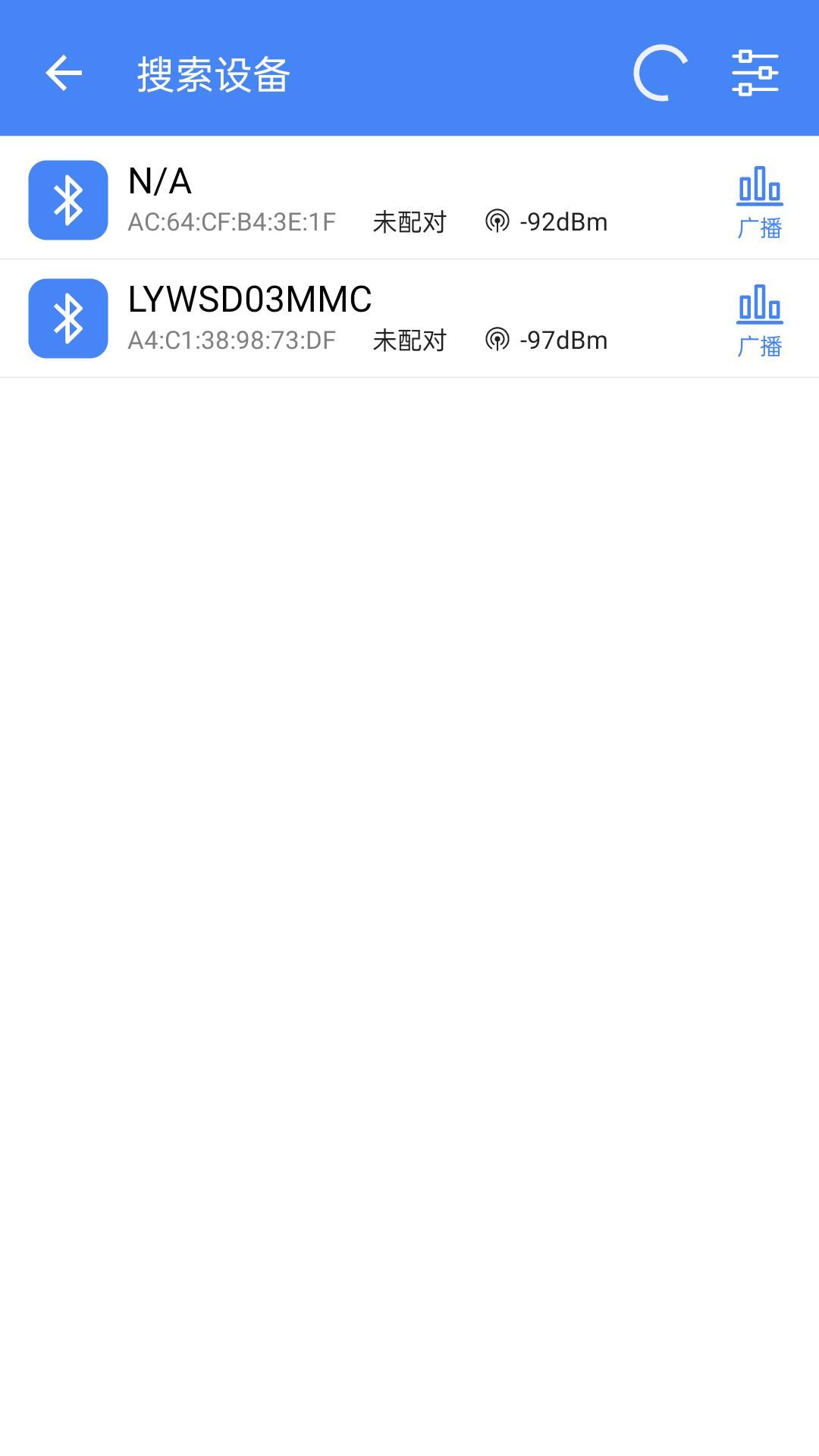
Task: Tap the RSSI value -92dBm
Action: coord(563,221)
